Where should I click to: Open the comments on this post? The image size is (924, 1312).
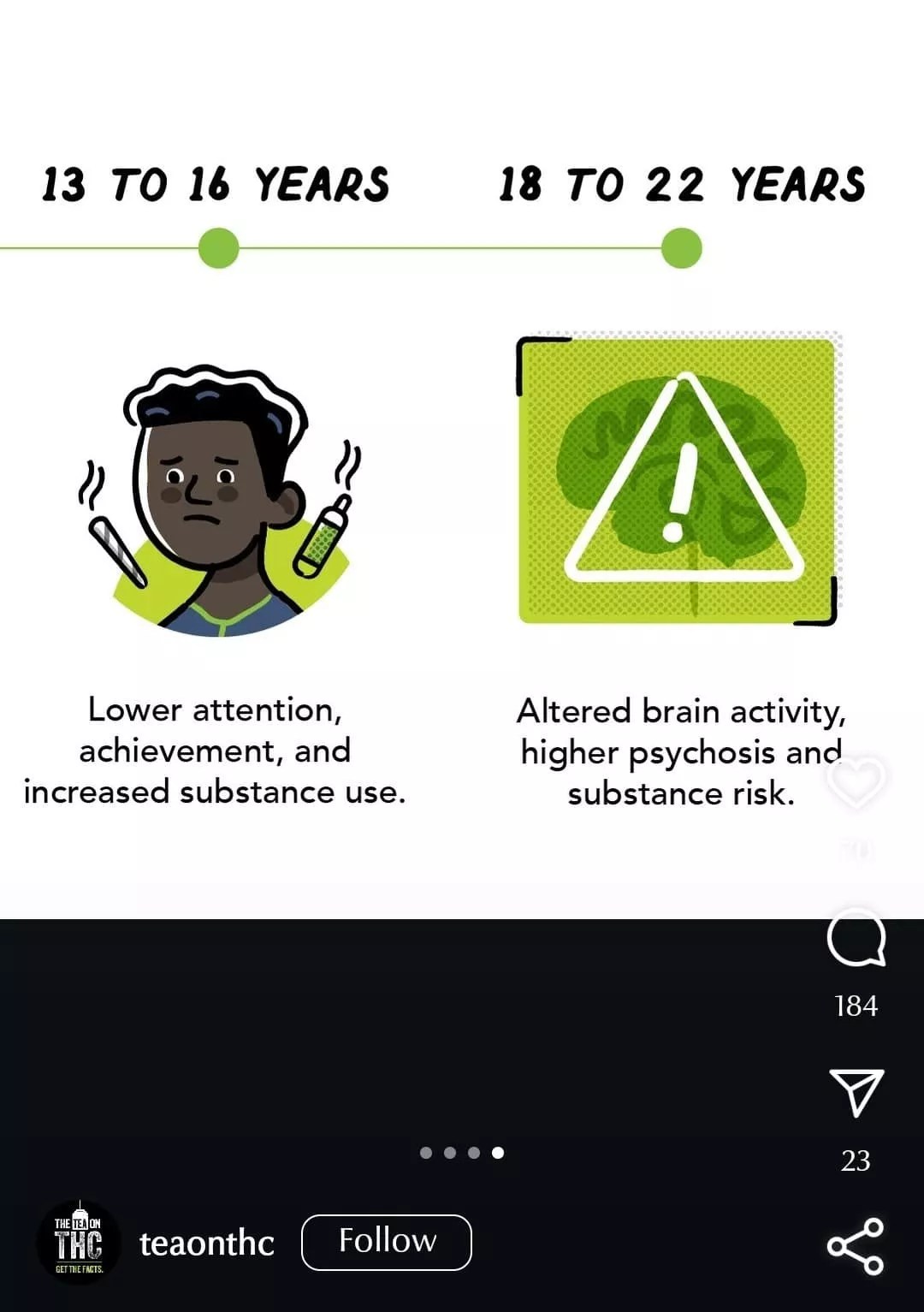click(x=856, y=940)
